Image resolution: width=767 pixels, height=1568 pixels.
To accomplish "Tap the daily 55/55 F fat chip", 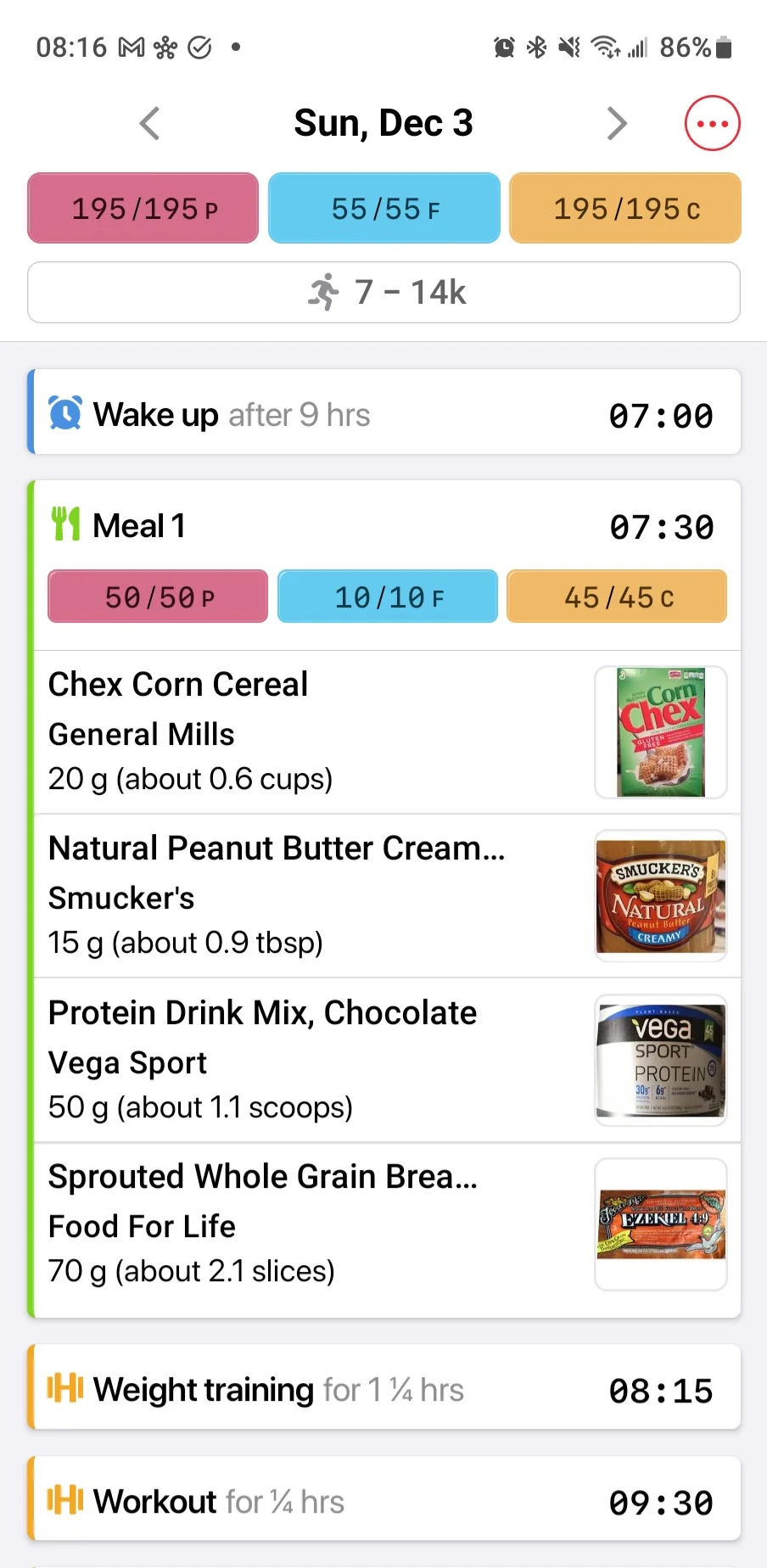I will [384, 208].
